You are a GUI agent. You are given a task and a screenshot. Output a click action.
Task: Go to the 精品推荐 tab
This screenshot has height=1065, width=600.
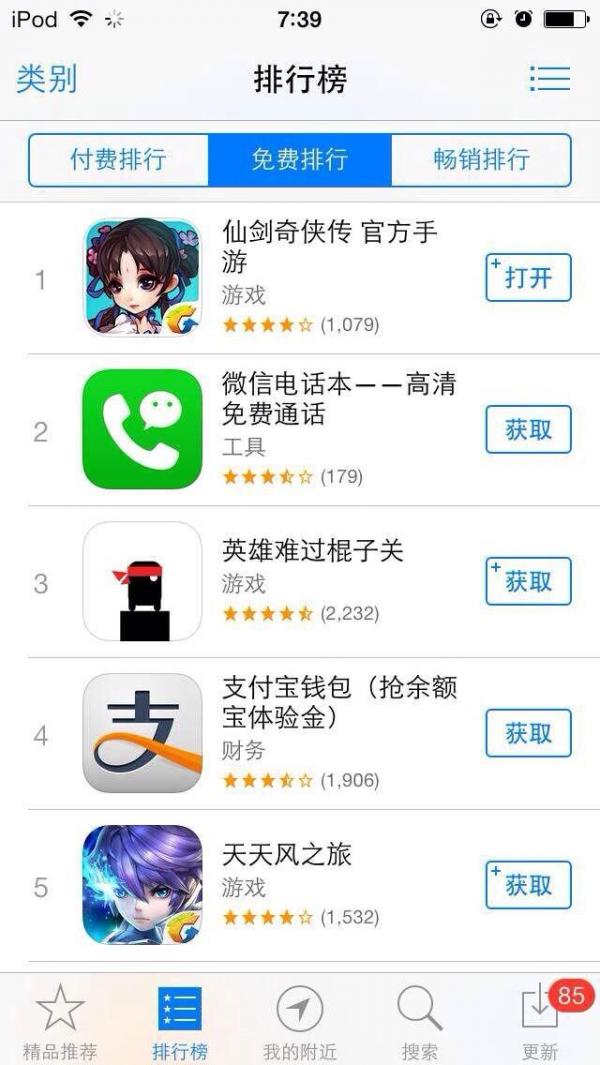59,1020
